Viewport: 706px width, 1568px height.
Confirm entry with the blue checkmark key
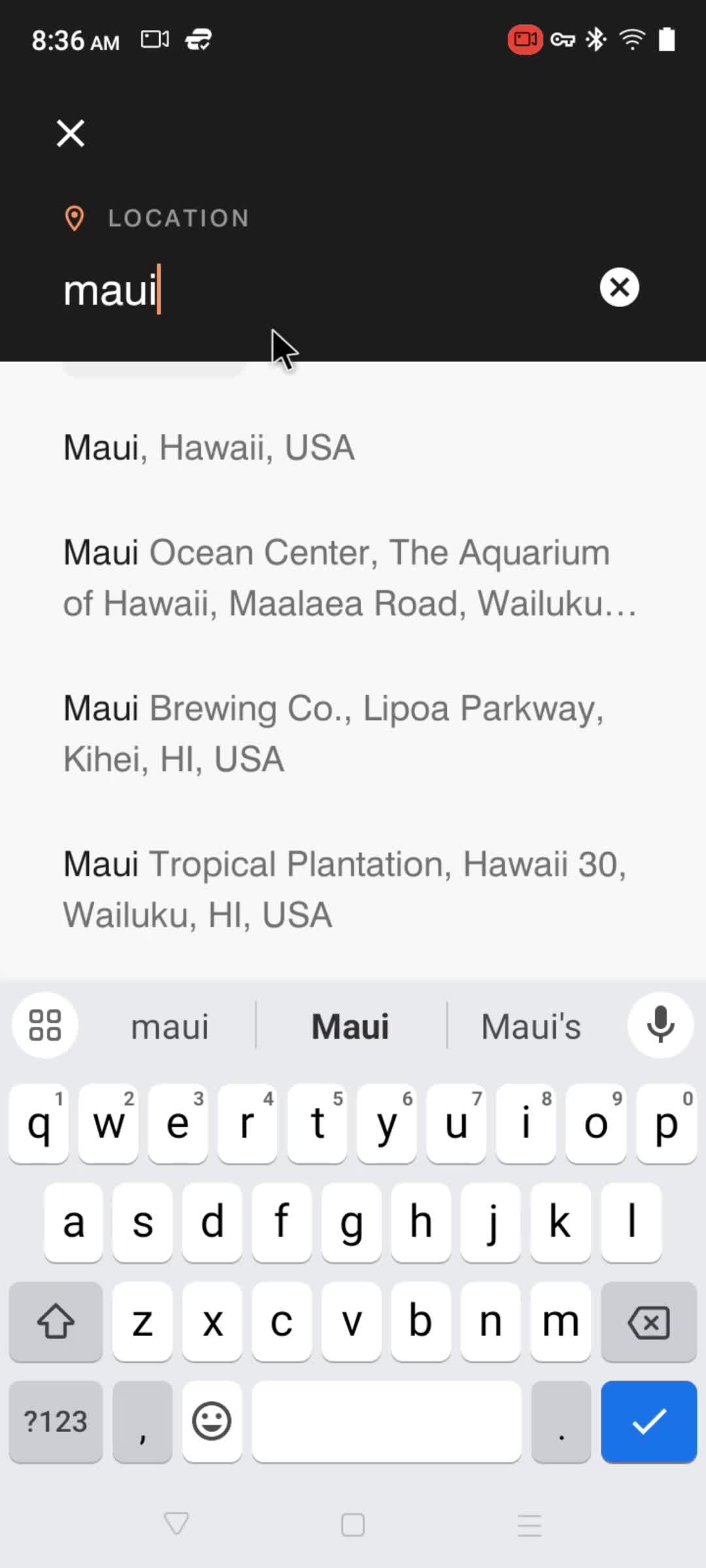(648, 1421)
